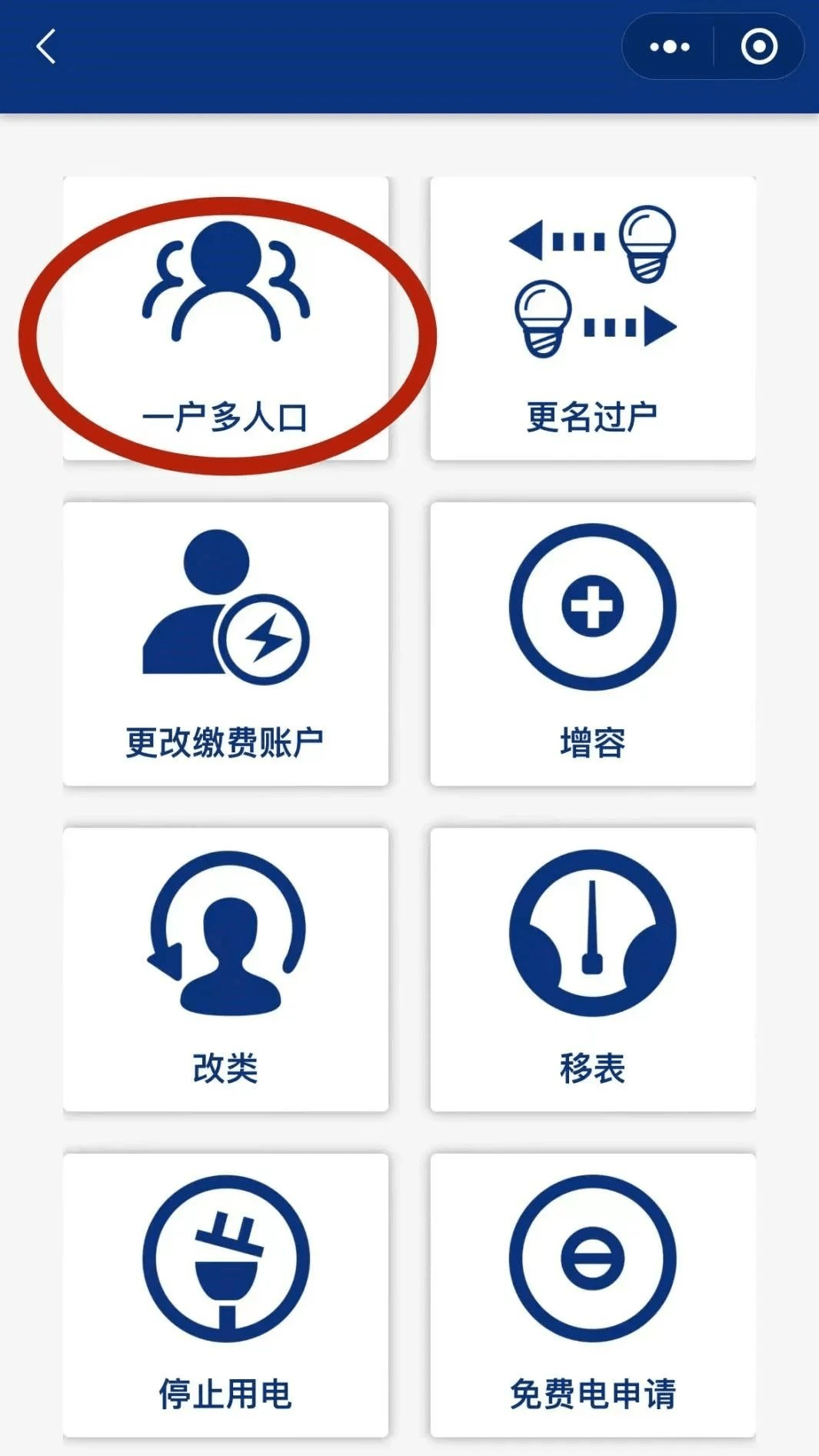The width and height of the screenshot is (819, 1456).
Task: Select the 更名过户 light bulb transfer icon
Action: [594, 285]
